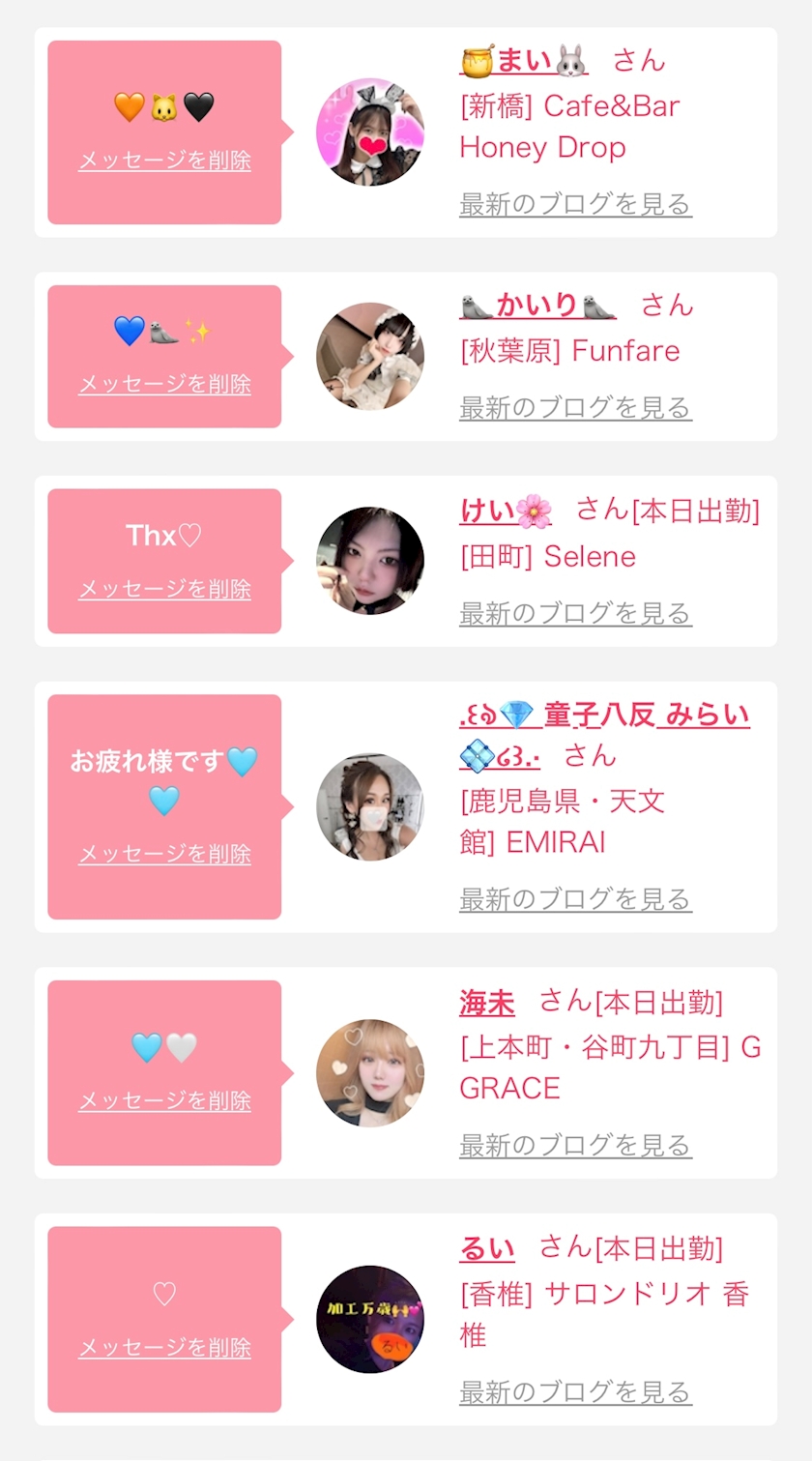This screenshot has height=1461, width=812.
Task: Open 海未's profile name link
Action: (487, 1003)
